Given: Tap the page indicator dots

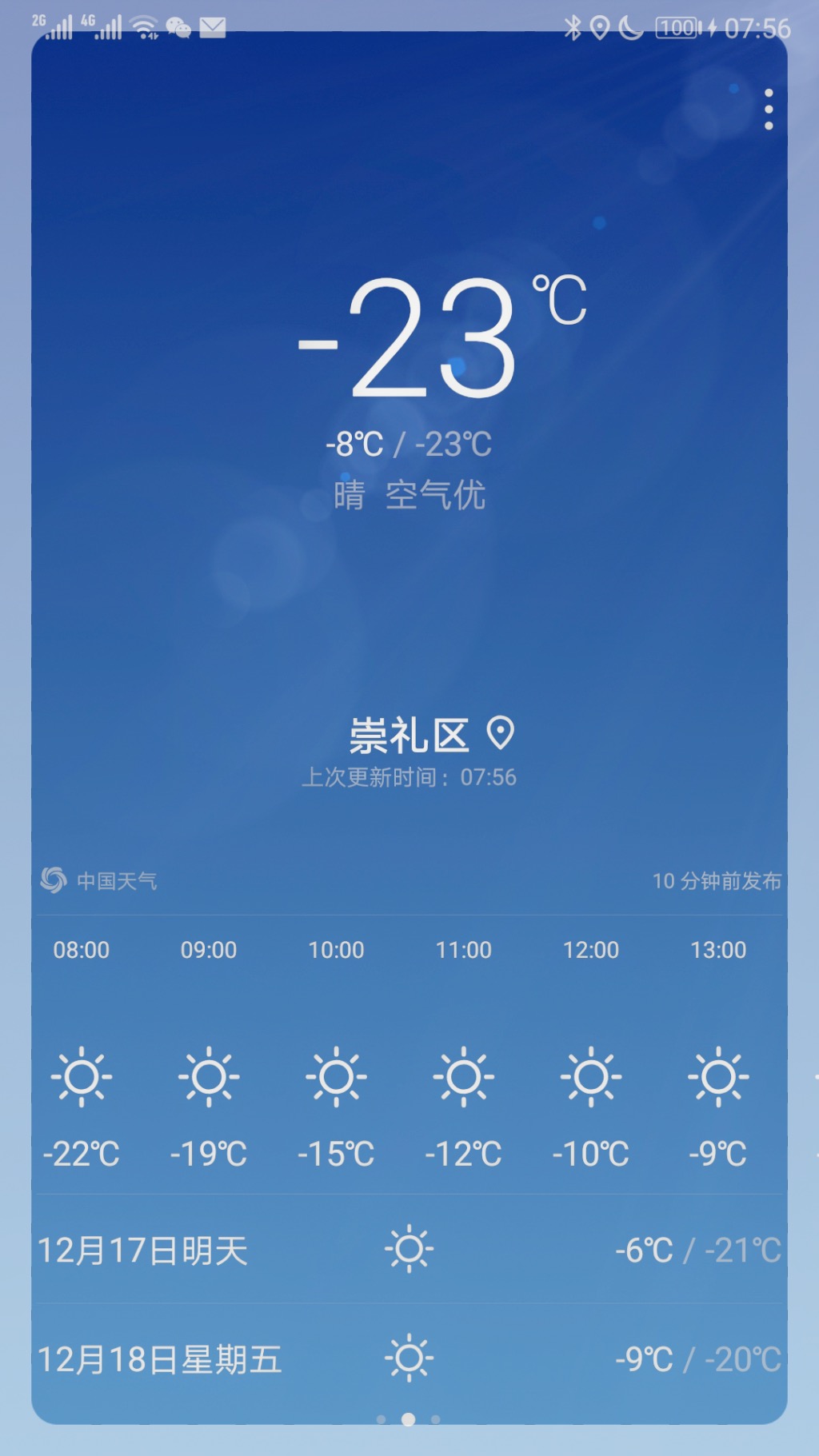Looking at the screenshot, I should point(408,1419).
